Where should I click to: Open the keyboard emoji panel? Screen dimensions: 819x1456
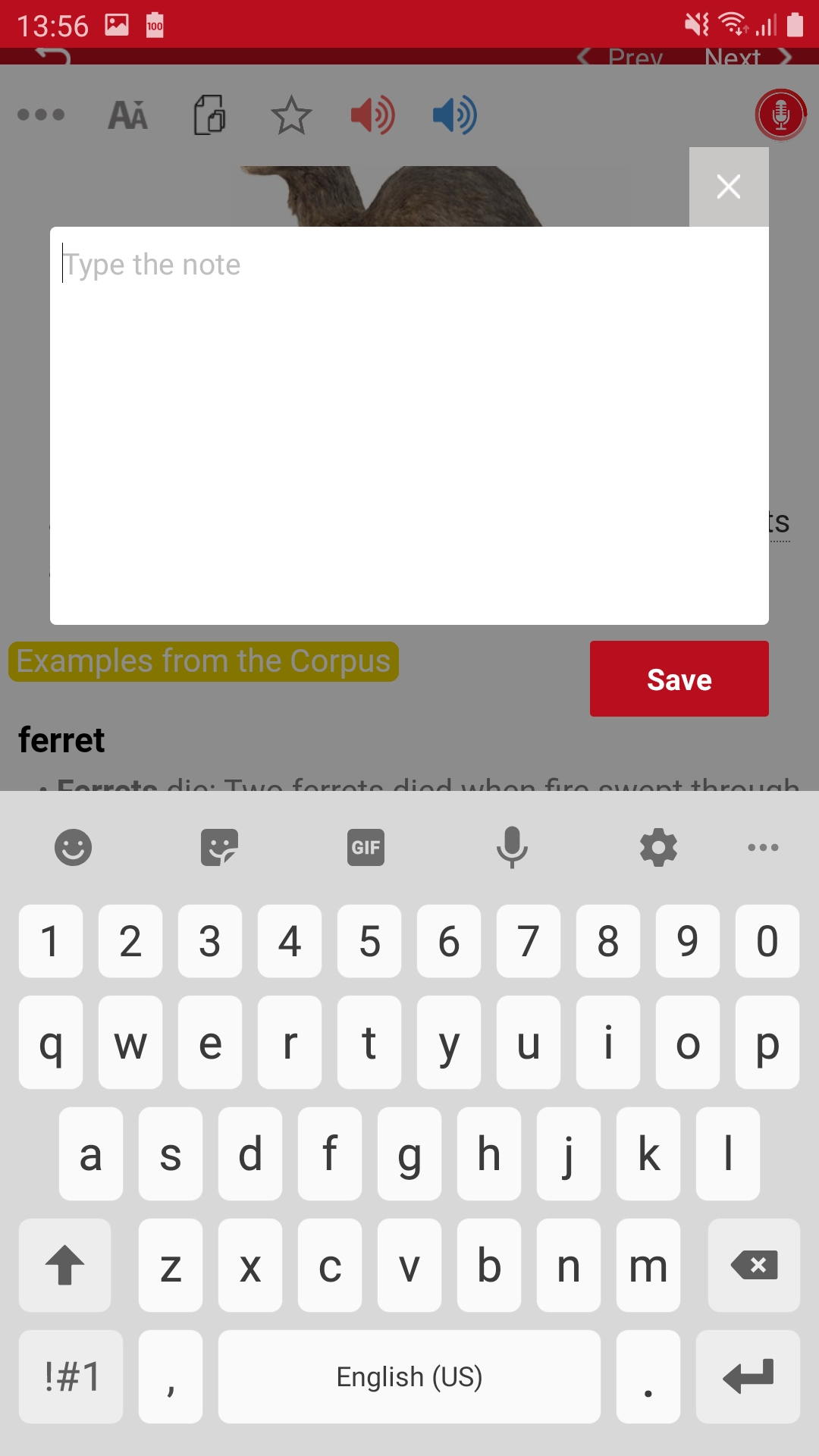click(73, 847)
